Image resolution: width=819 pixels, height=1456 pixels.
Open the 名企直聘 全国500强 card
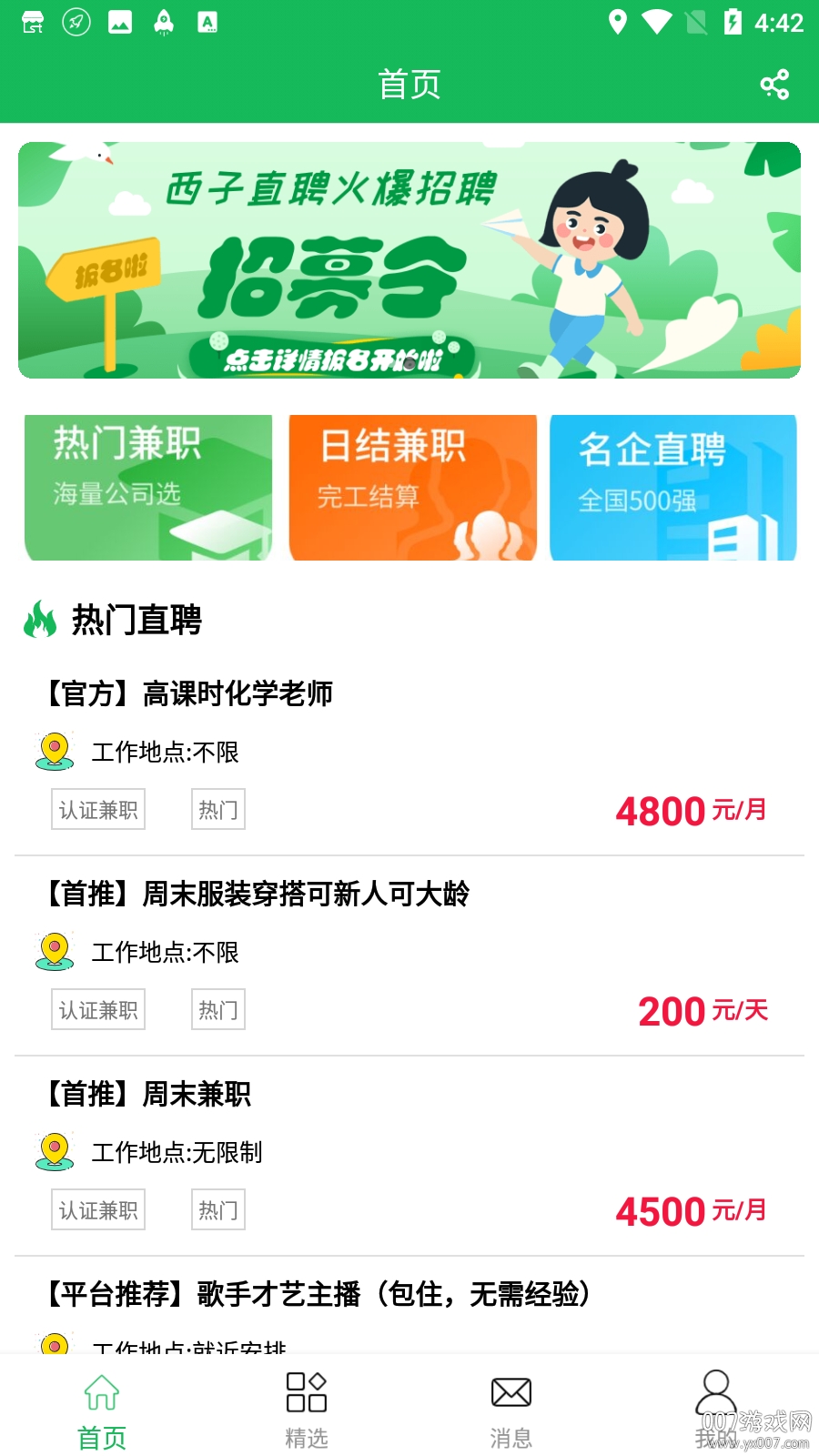click(673, 488)
